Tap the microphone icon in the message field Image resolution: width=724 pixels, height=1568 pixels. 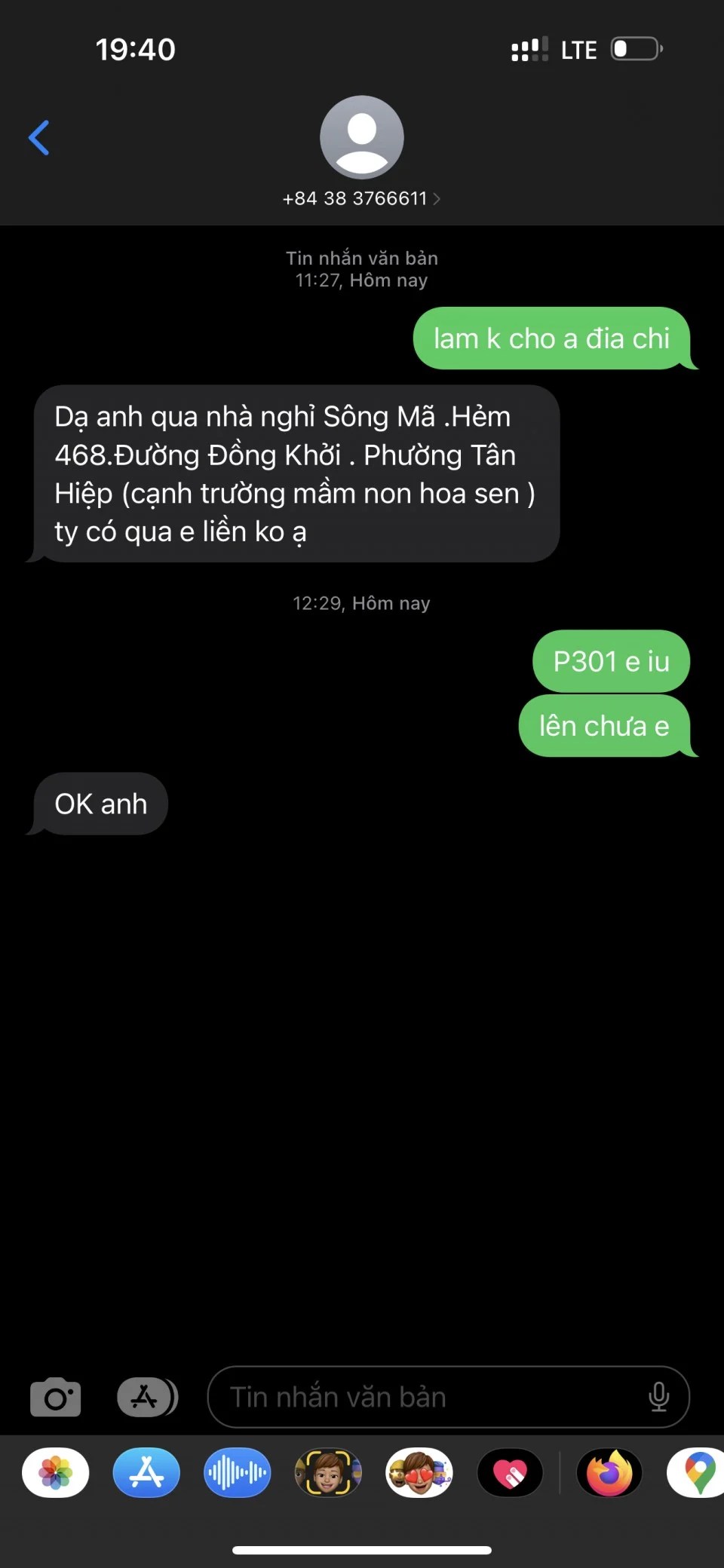(x=658, y=1397)
